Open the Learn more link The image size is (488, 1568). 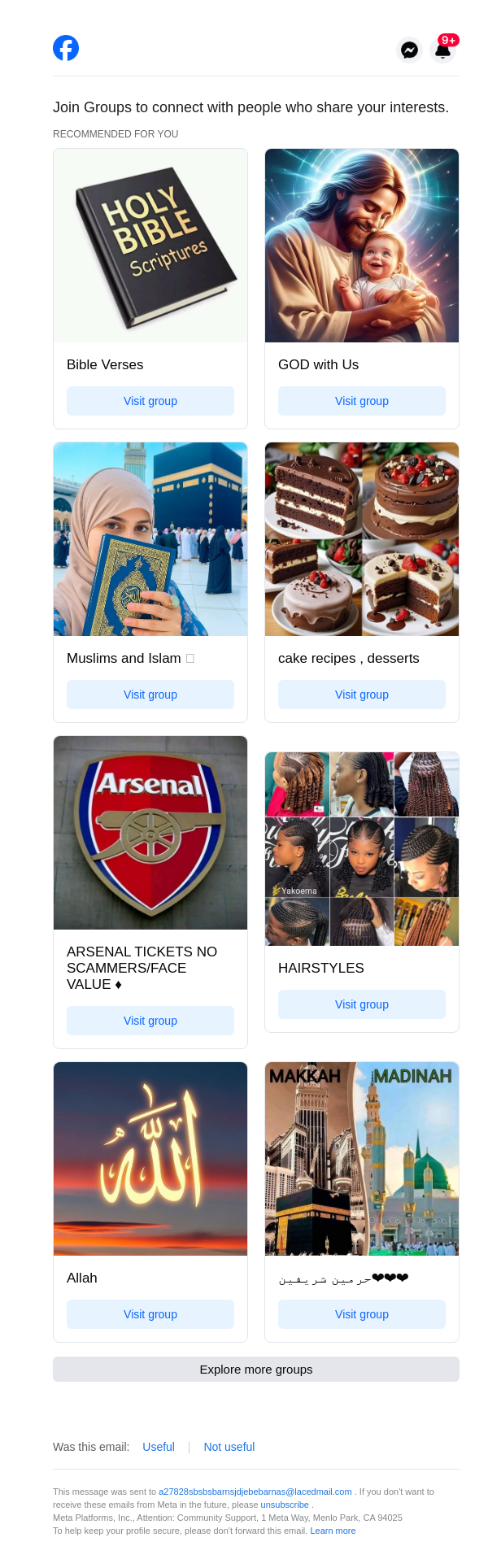(333, 1531)
